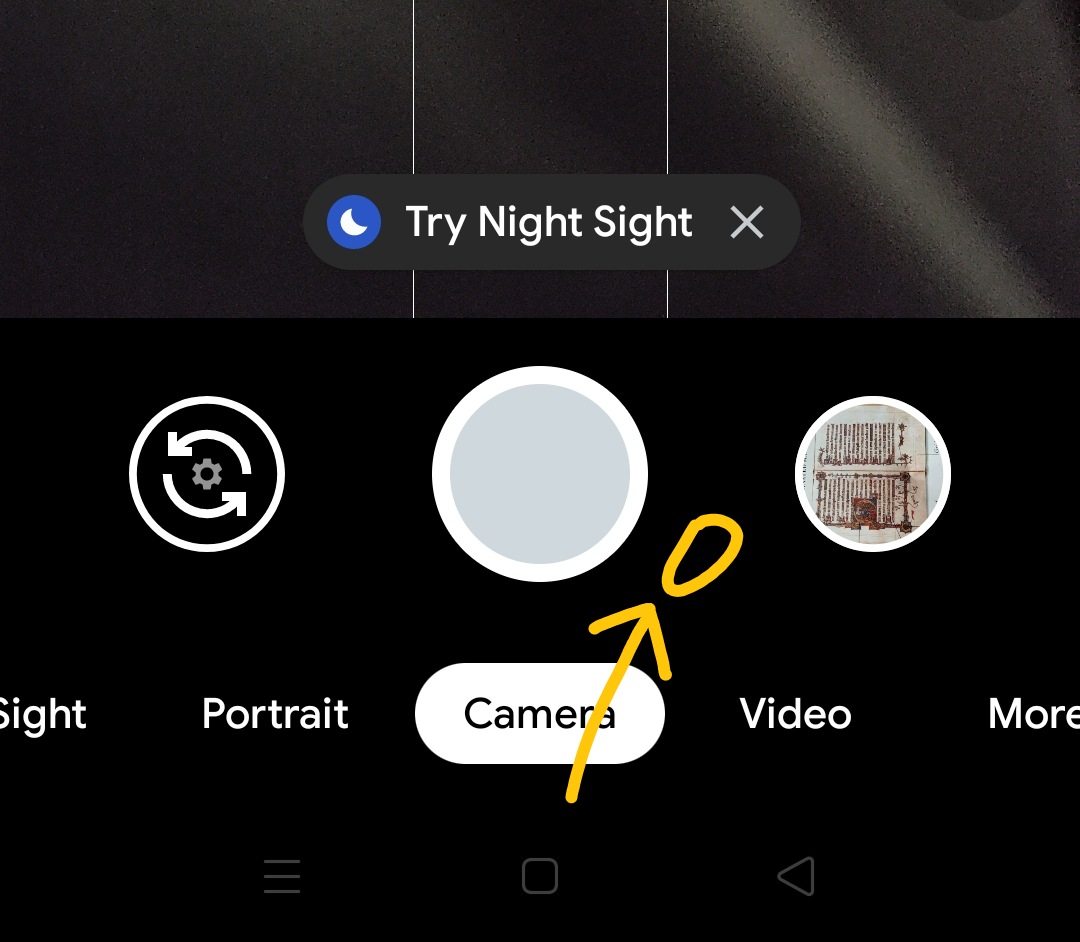Open the More modes tab
The width and height of the screenshot is (1080, 942).
click(1034, 714)
